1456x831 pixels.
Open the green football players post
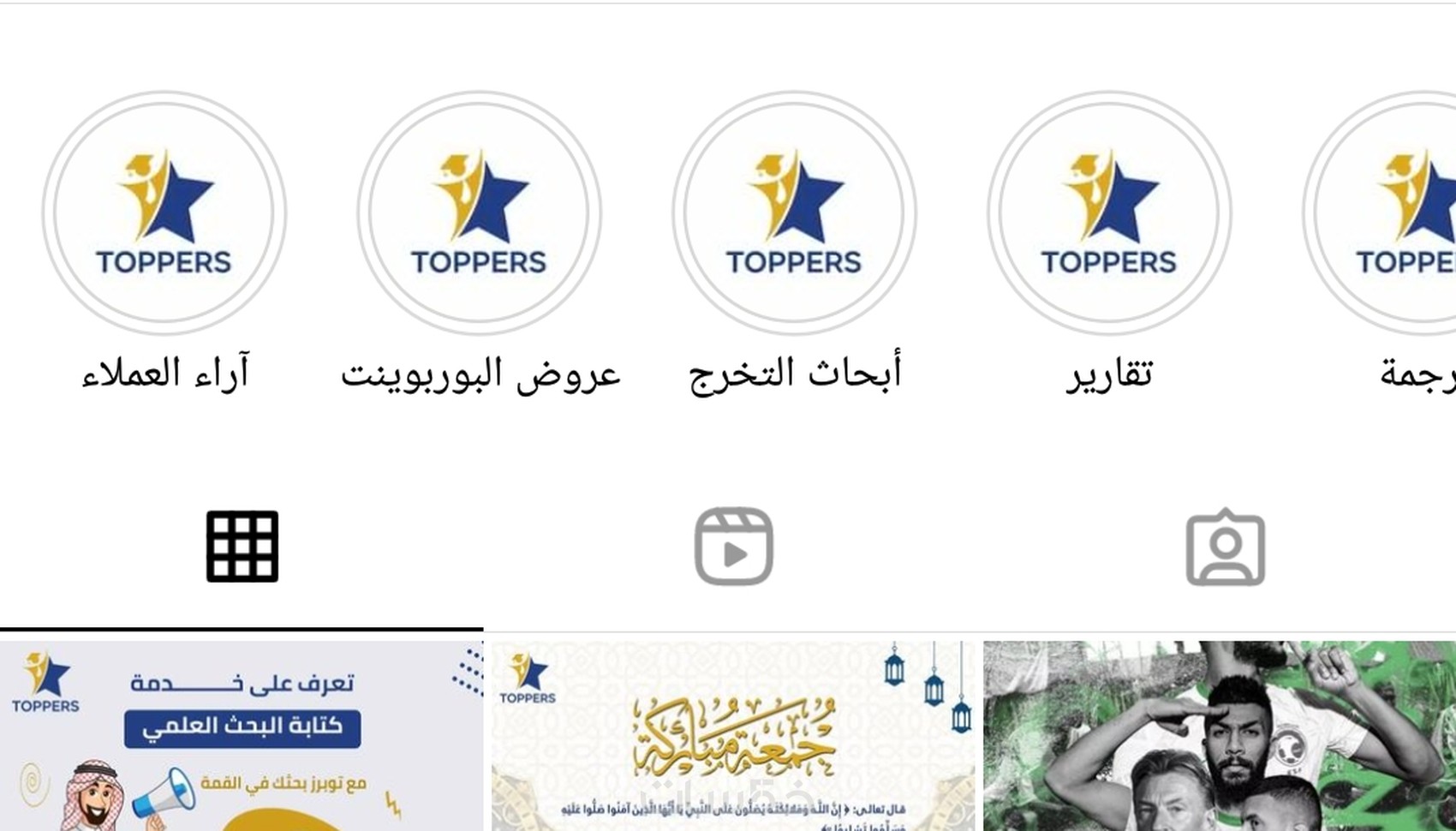point(1220,735)
